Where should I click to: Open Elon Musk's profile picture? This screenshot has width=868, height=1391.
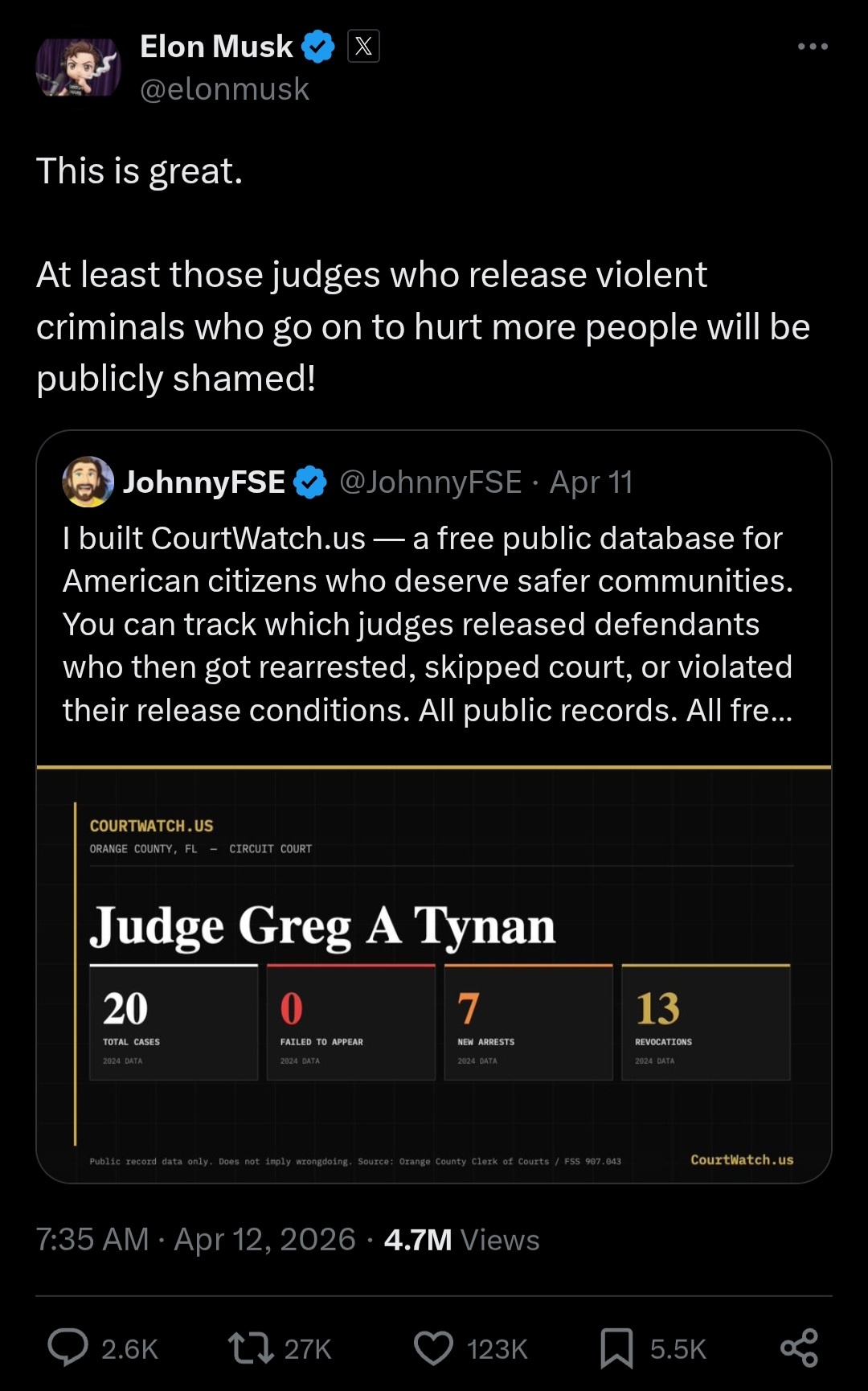click(78, 68)
